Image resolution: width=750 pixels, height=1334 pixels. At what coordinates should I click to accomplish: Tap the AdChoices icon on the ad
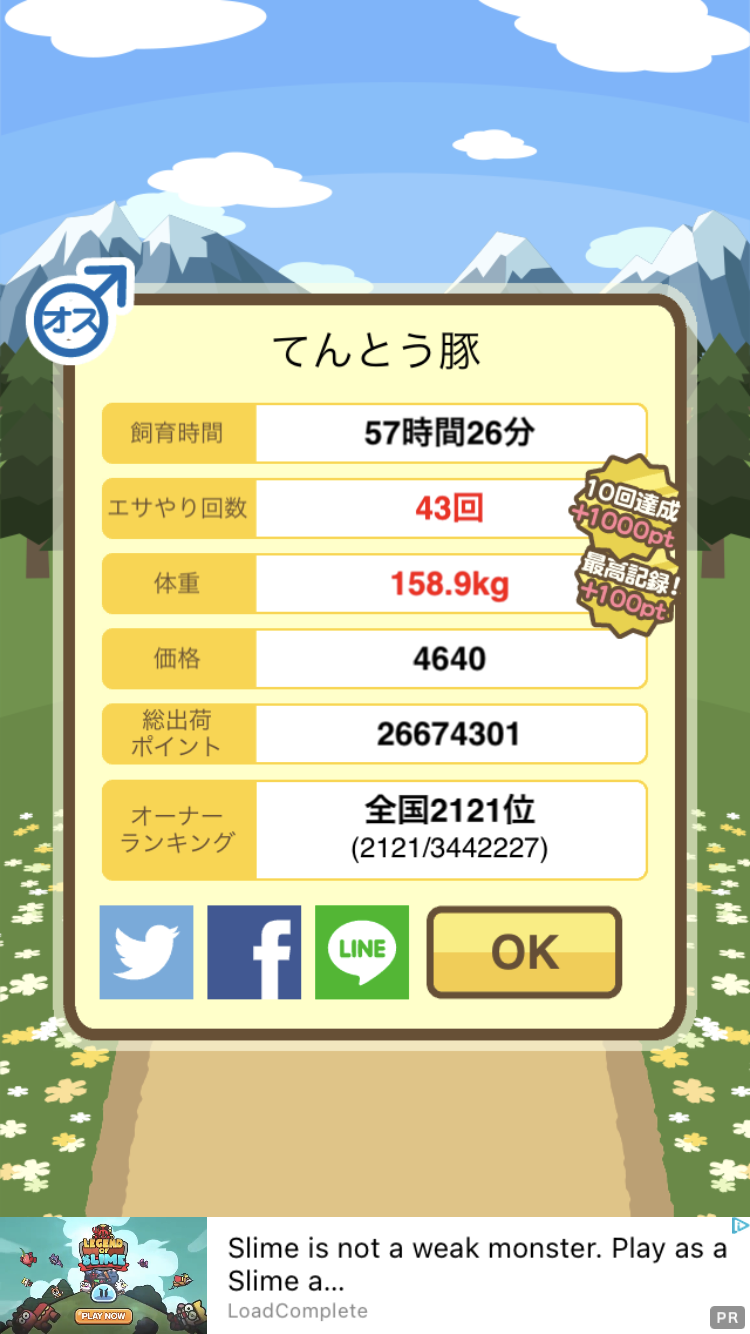(740, 1225)
